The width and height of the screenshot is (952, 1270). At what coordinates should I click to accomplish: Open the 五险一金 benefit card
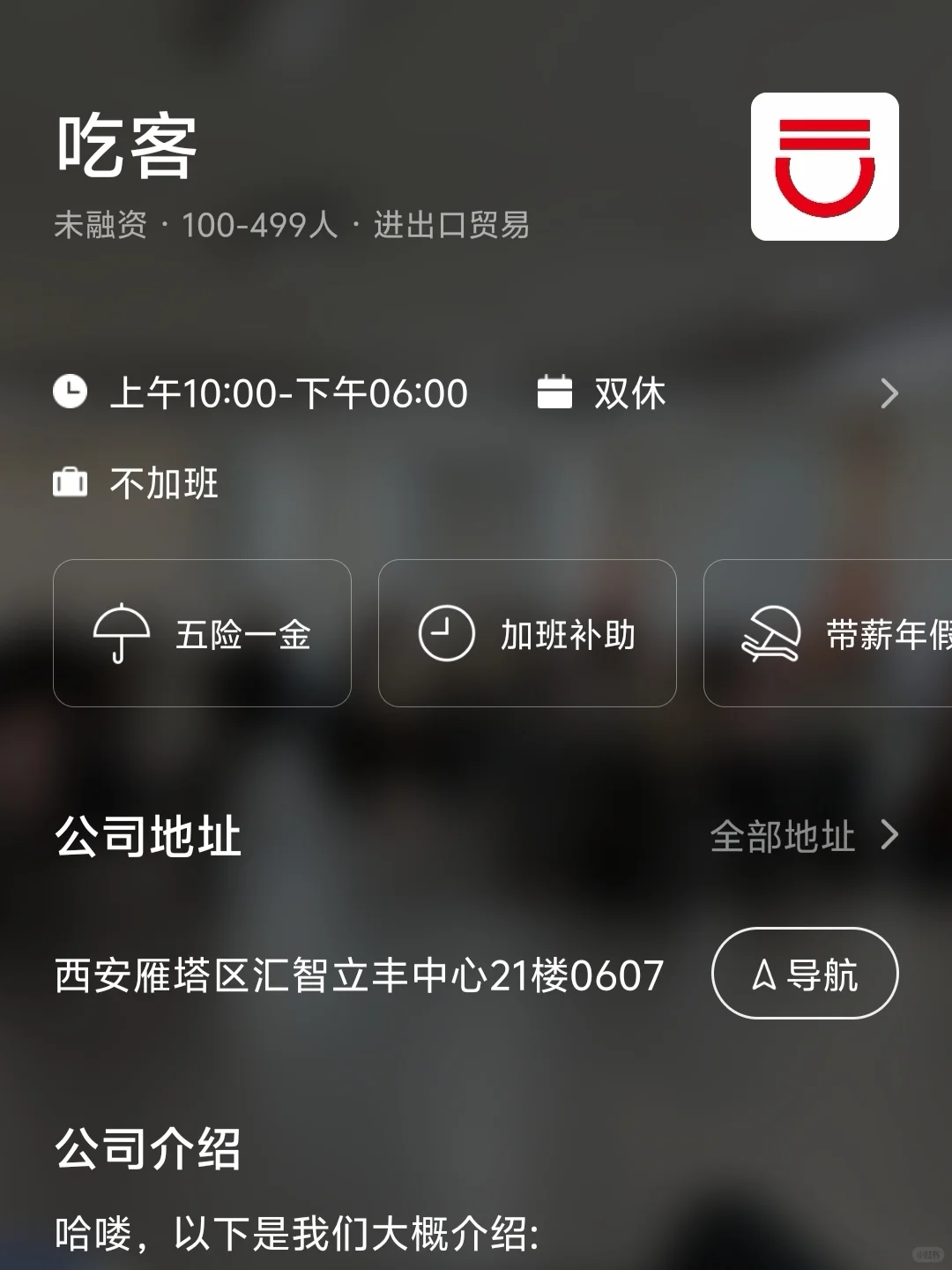click(202, 633)
